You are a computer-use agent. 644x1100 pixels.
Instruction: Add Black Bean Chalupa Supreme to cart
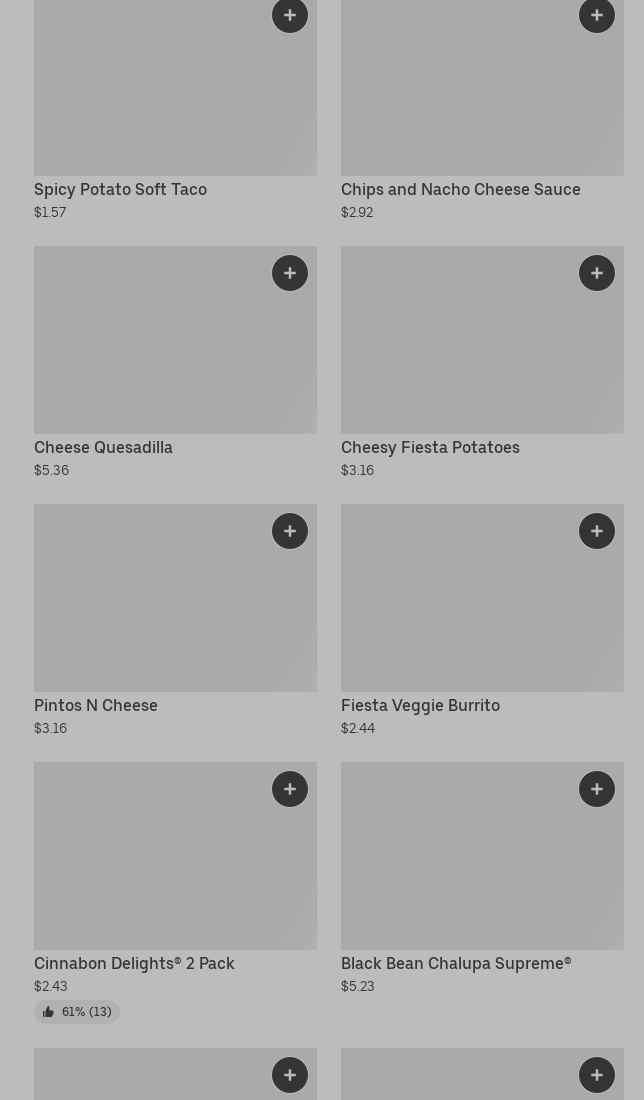[597, 789]
